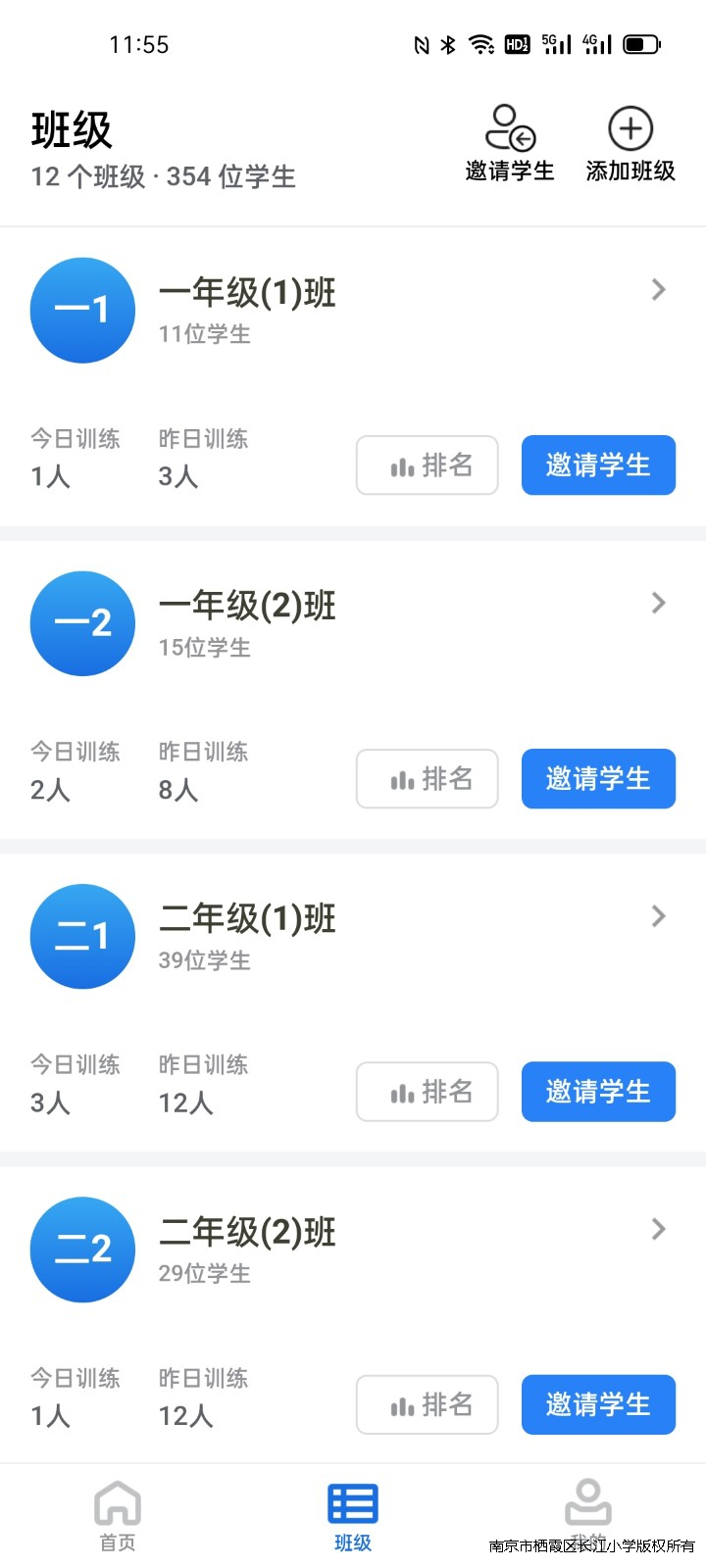Invite students to 二年级(1)班

click(x=598, y=1092)
